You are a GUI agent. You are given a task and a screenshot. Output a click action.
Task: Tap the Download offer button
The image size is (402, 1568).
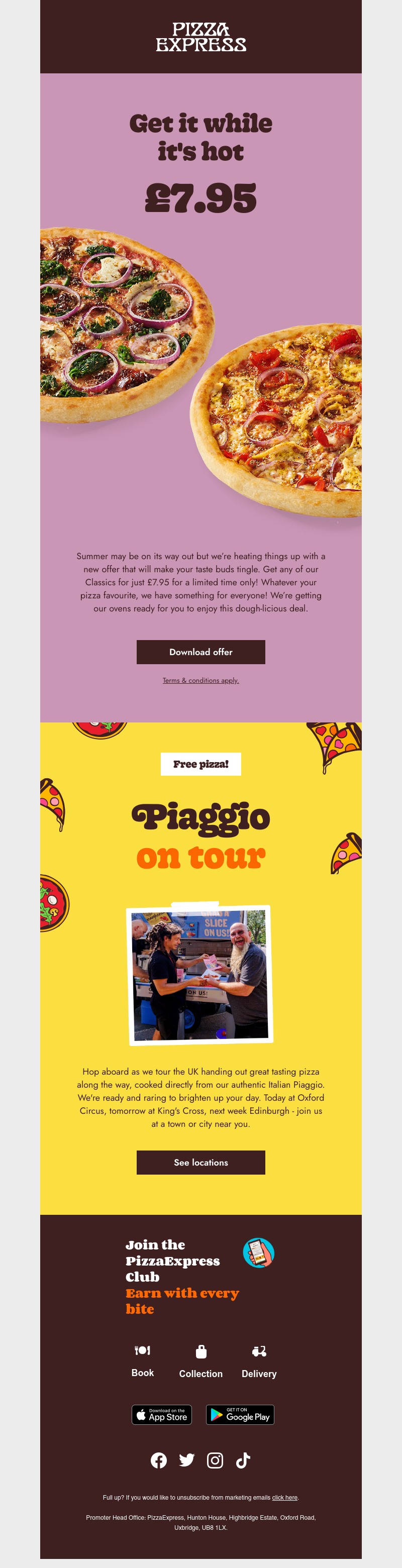coord(200,652)
